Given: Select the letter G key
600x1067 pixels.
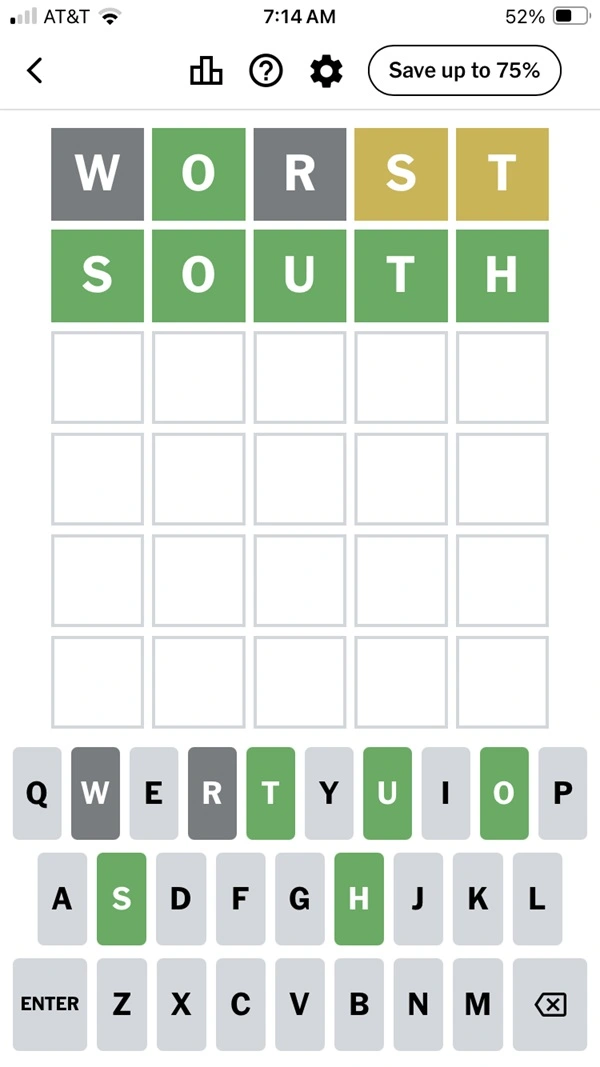Looking at the screenshot, I should [299, 898].
